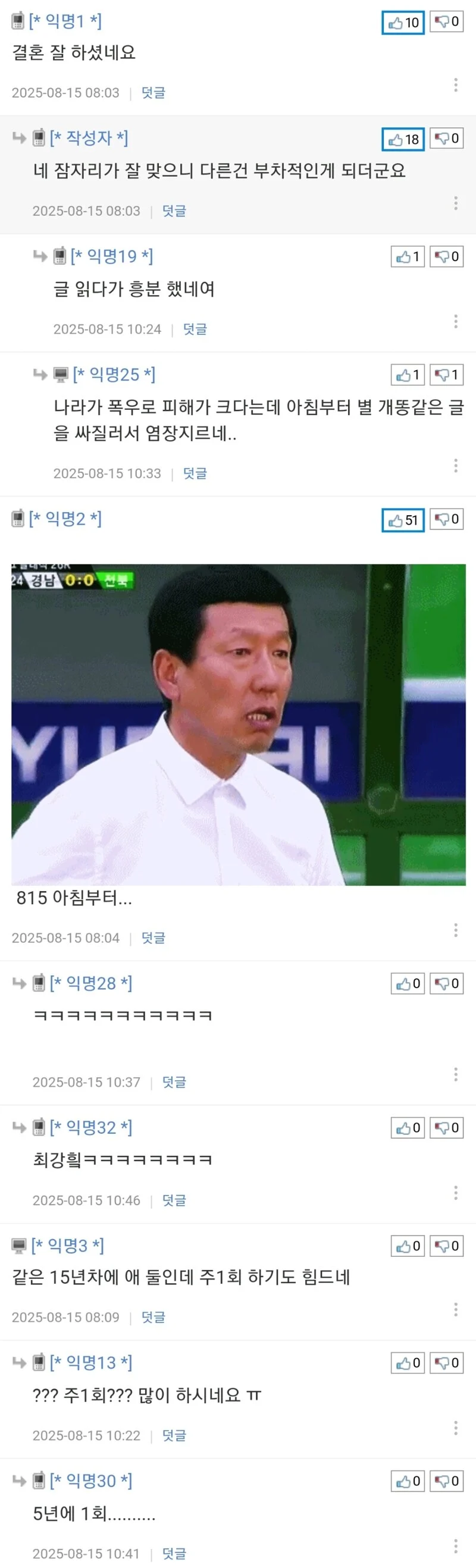The height and width of the screenshot is (1568, 476).
Task: Upvote 익명19's reply
Action: click(407, 257)
